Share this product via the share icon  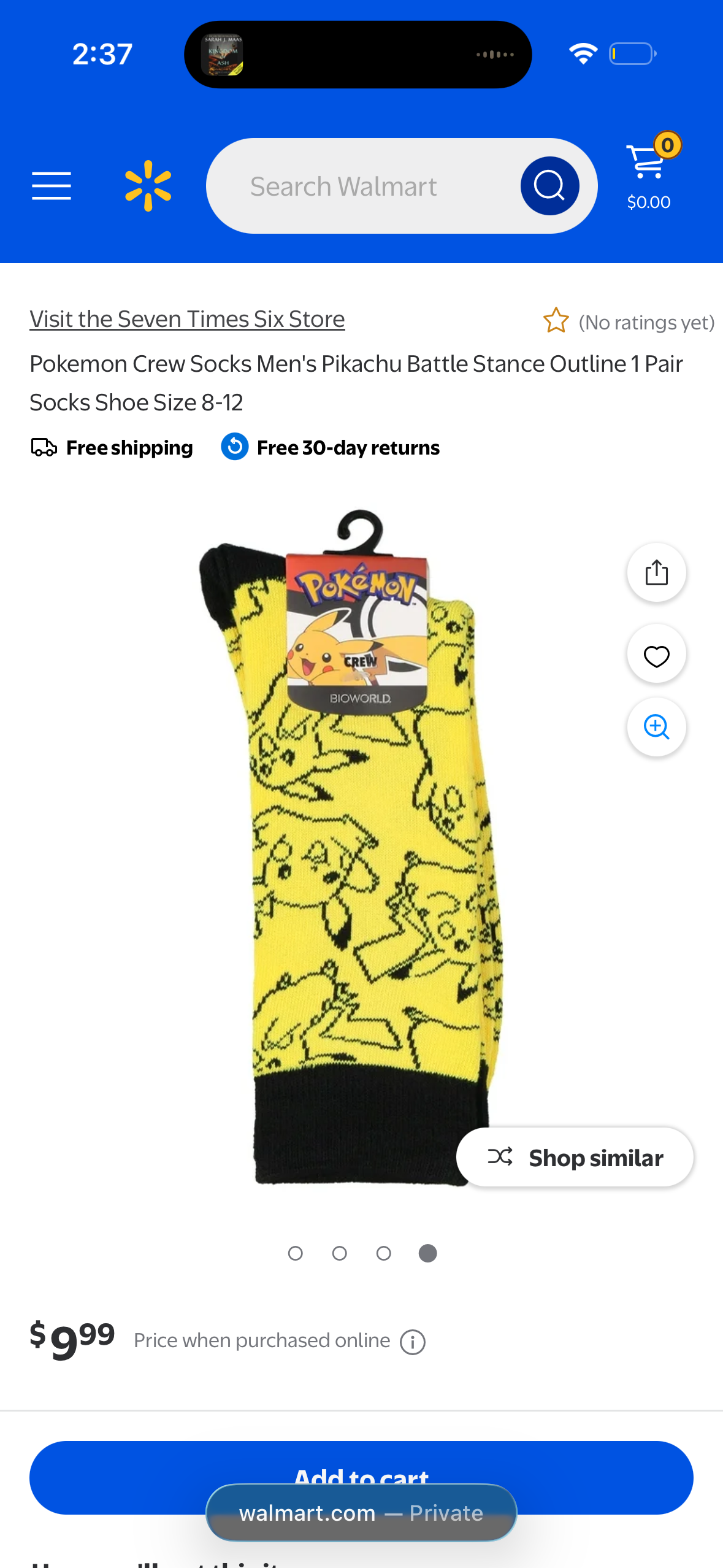click(656, 572)
